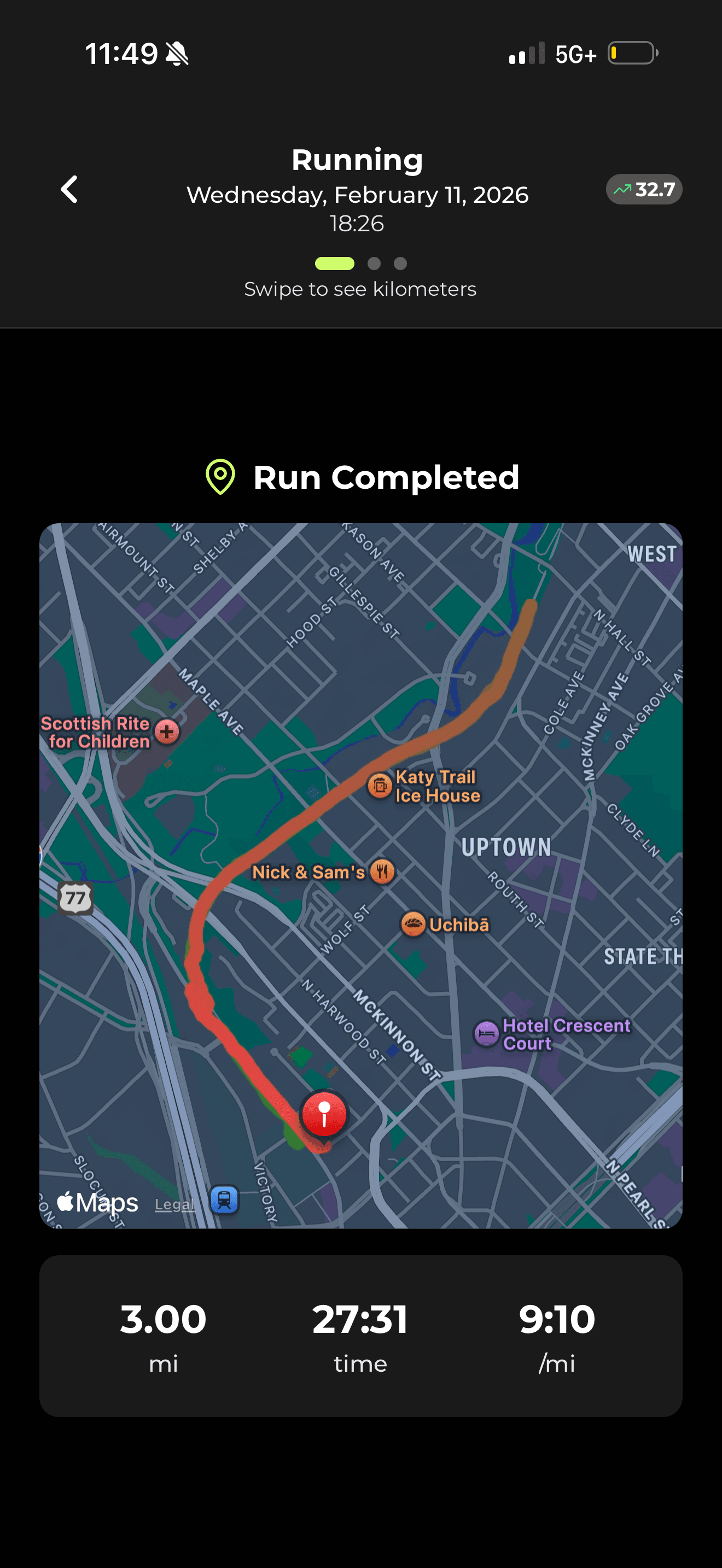Select the Katy Trail Ice House map icon
Viewport: 722px width, 1568px height.
coord(379,786)
